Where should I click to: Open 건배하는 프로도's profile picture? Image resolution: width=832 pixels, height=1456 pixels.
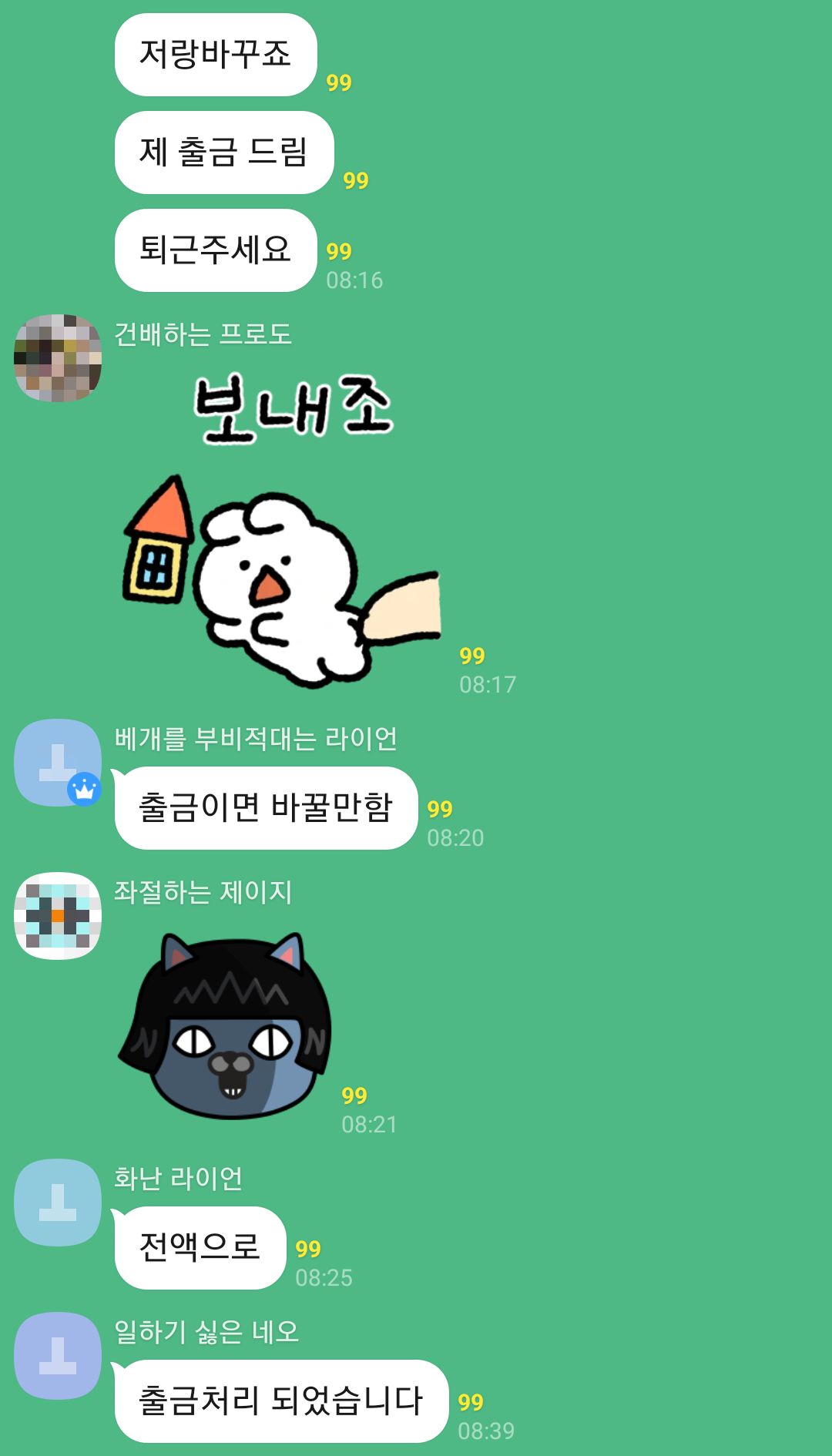point(58,357)
